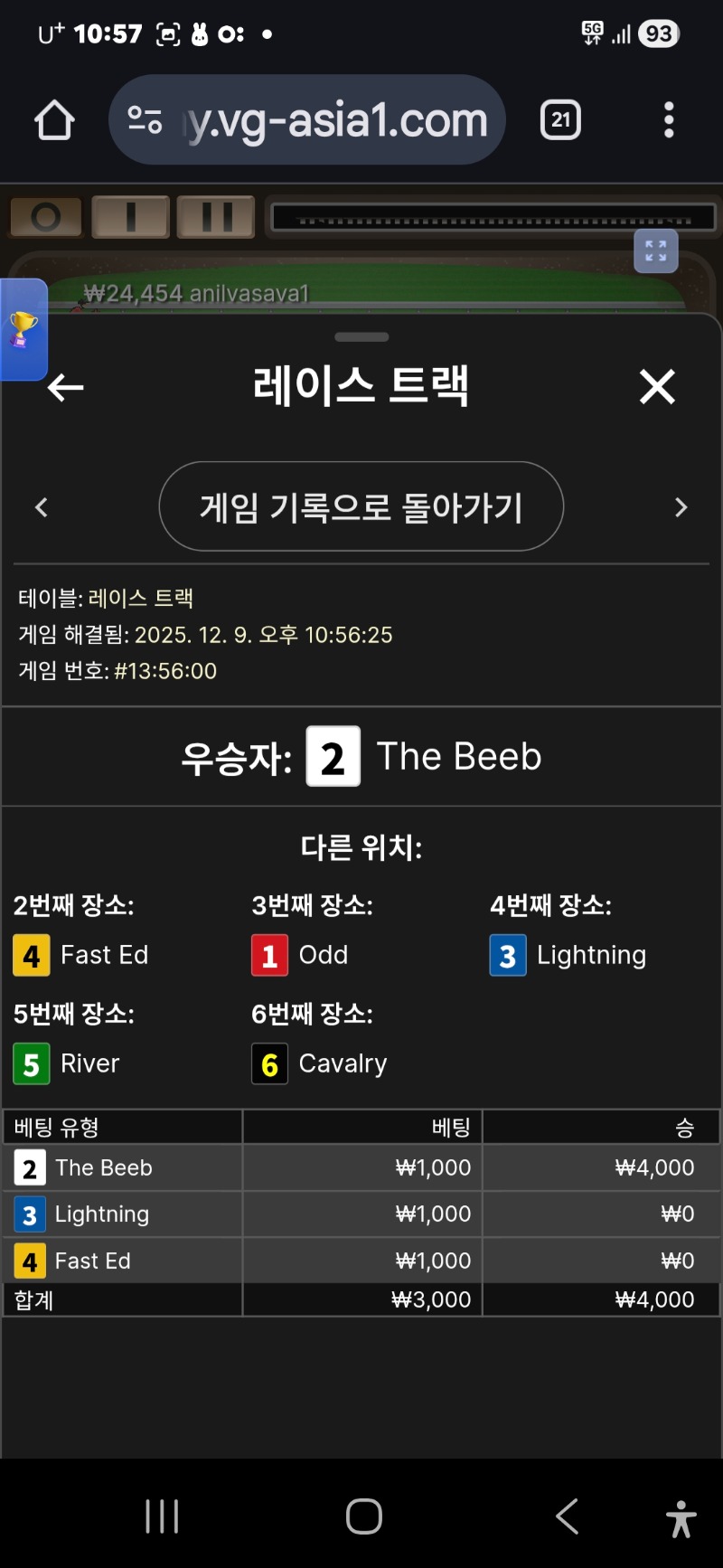
Task: Open recent apps from navigation bar
Action: pyautogui.click(x=163, y=1516)
